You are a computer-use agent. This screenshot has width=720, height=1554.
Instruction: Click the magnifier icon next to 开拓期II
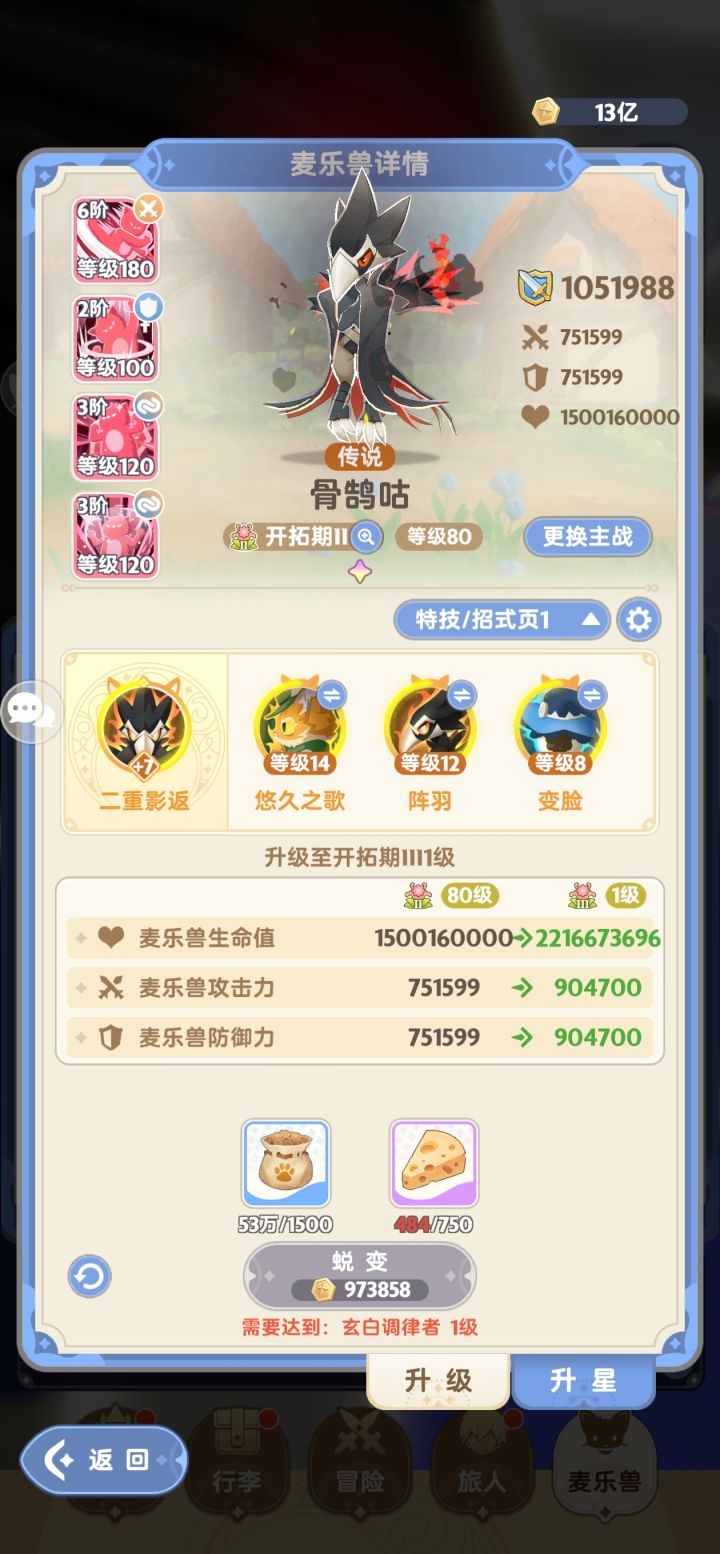(367, 537)
